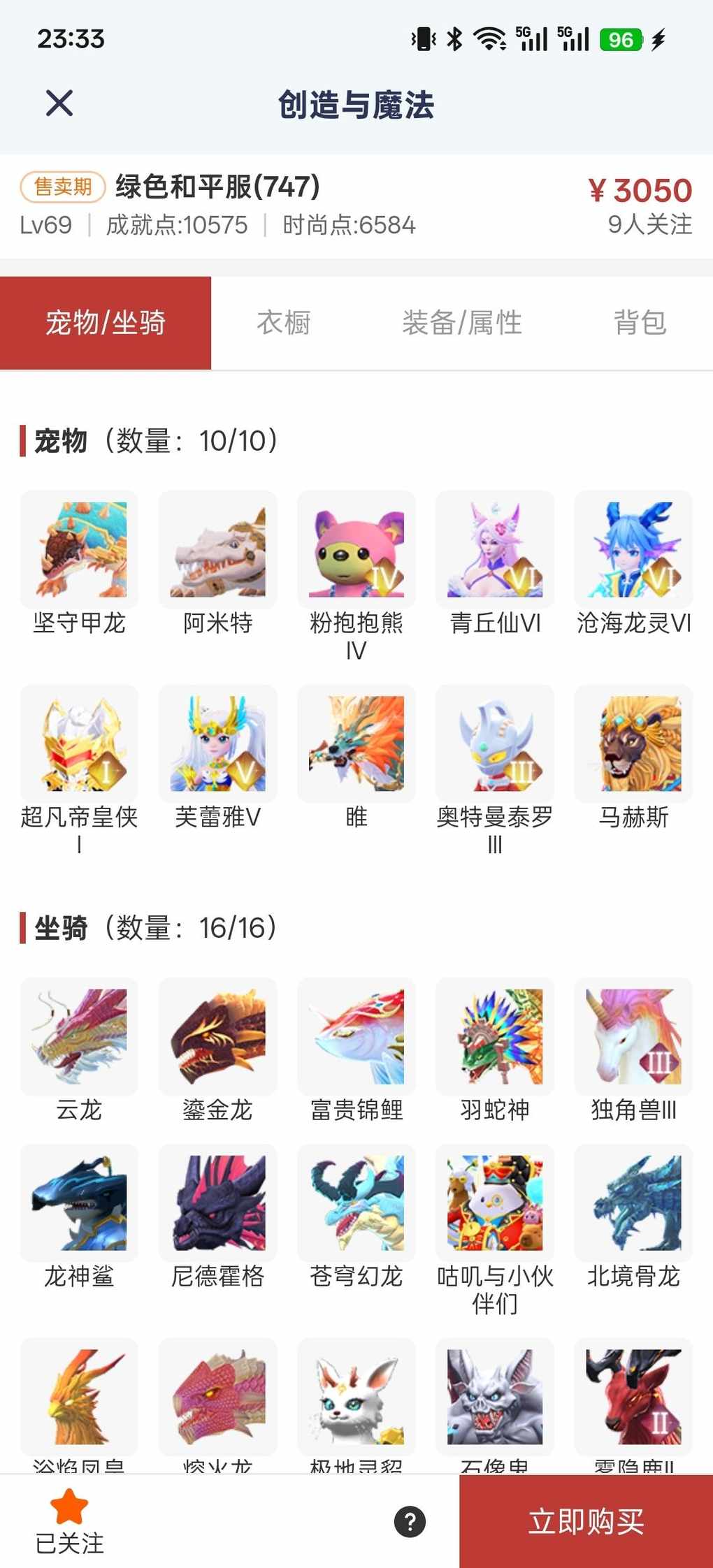Open the 尼德霍格 mount tile
Viewport: 713px width, 1568px height.
point(217,1203)
